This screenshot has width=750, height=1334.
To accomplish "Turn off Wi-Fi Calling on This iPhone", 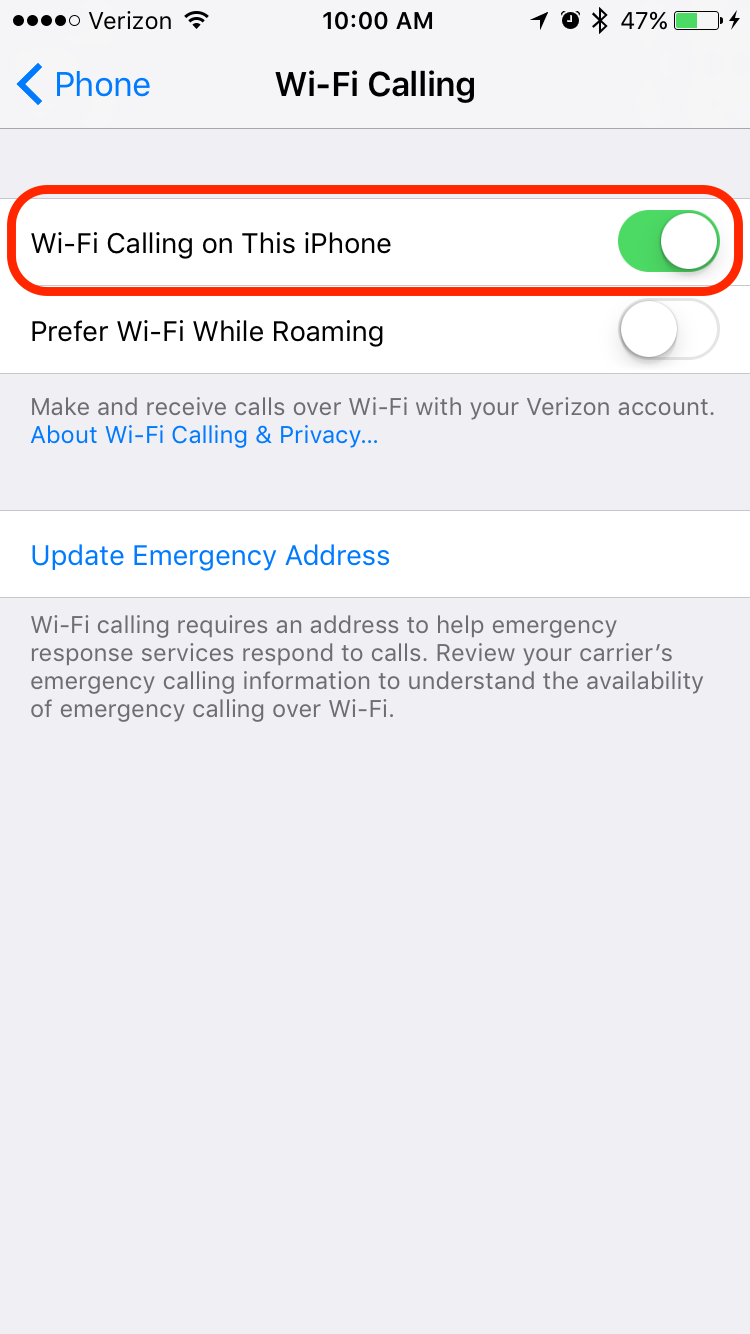I will point(668,242).
